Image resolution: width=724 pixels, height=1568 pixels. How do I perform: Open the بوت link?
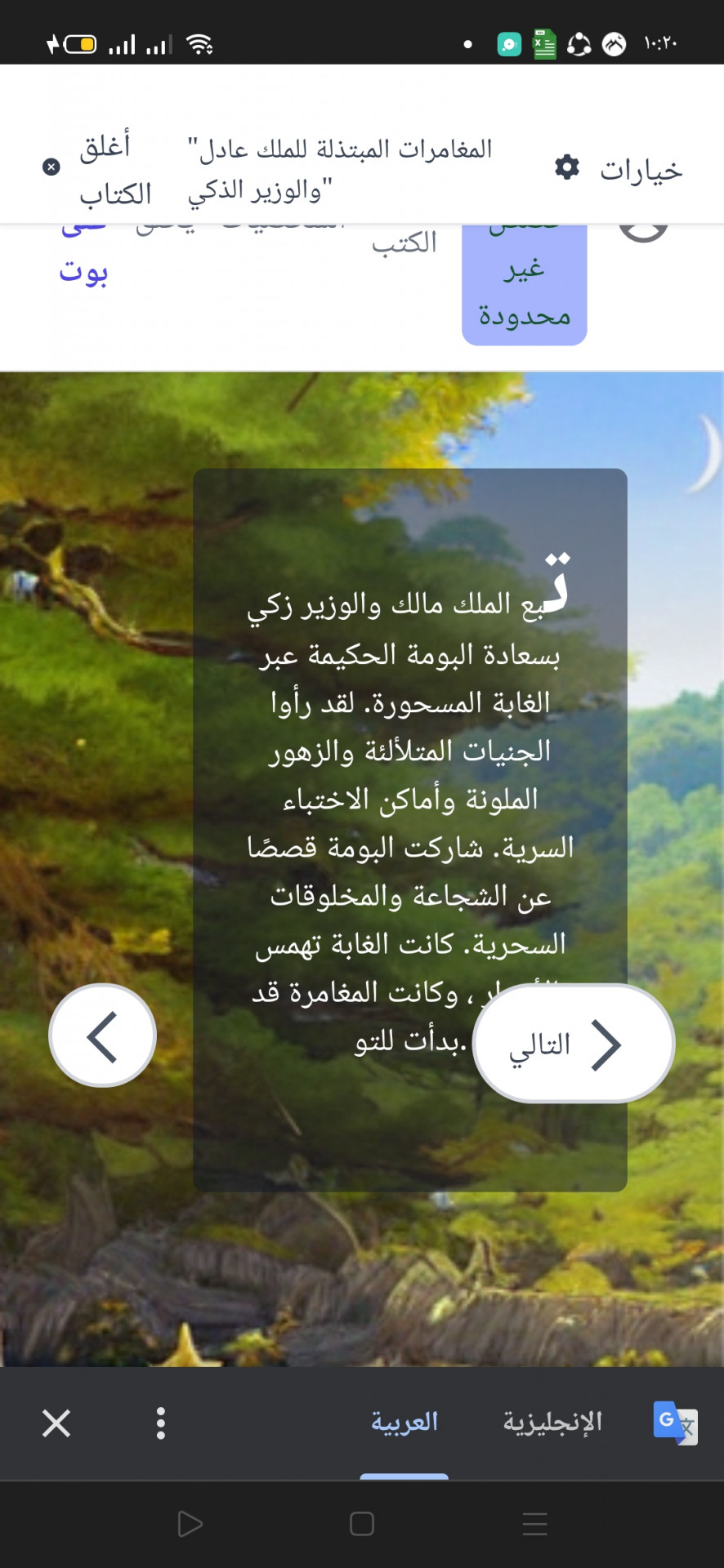coord(83,270)
